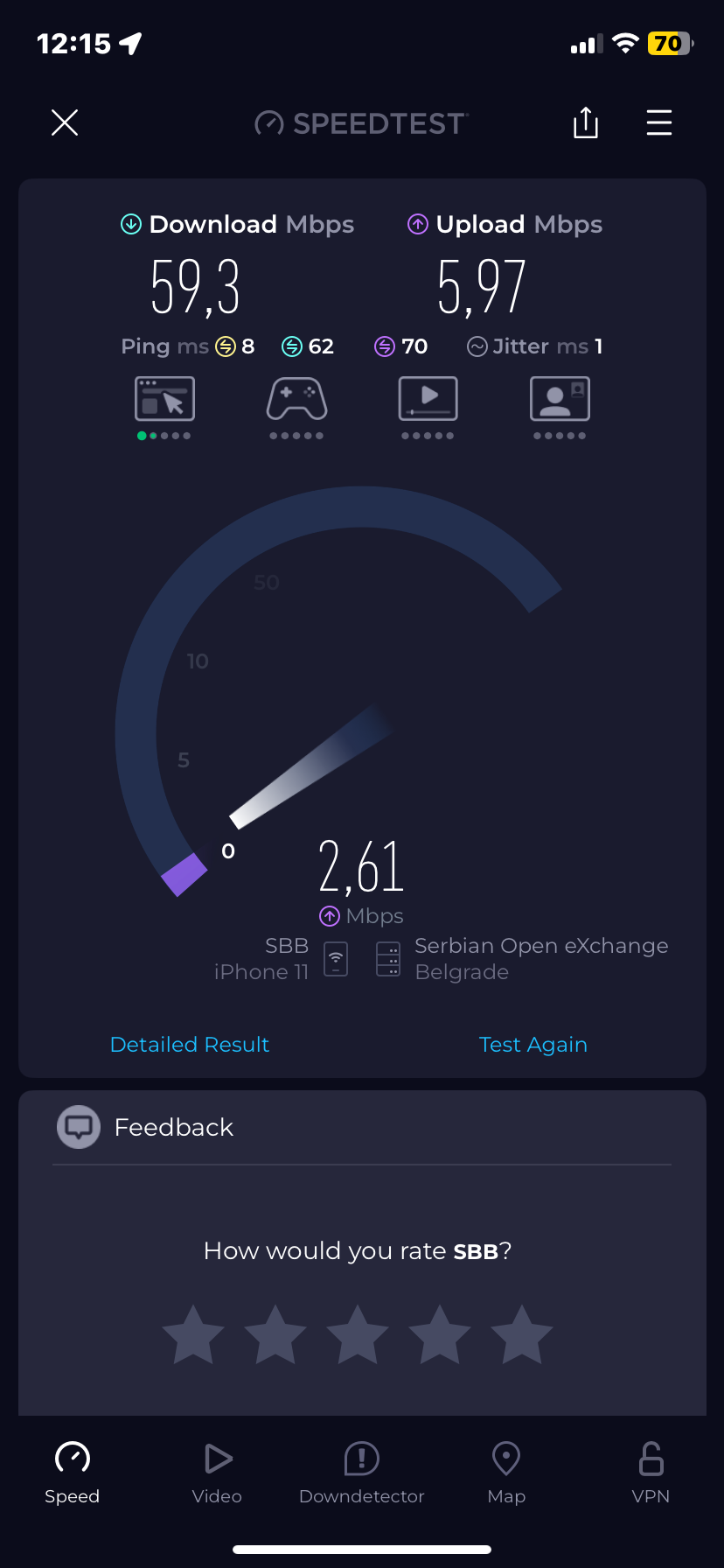Select Serbian Open eXchange server
Image resolution: width=724 pixels, height=1568 pixels.
(x=540, y=958)
